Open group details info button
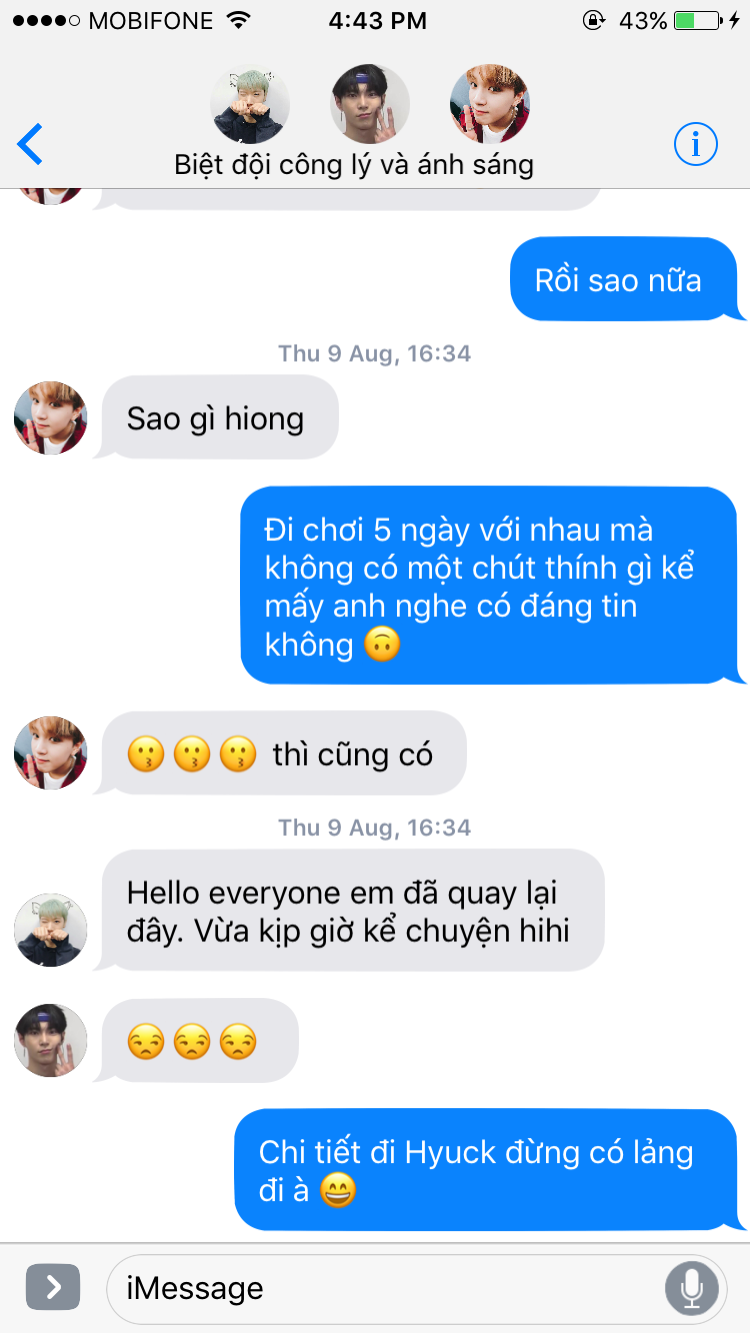Screen dimensions: 750x1334 [695, 145]
